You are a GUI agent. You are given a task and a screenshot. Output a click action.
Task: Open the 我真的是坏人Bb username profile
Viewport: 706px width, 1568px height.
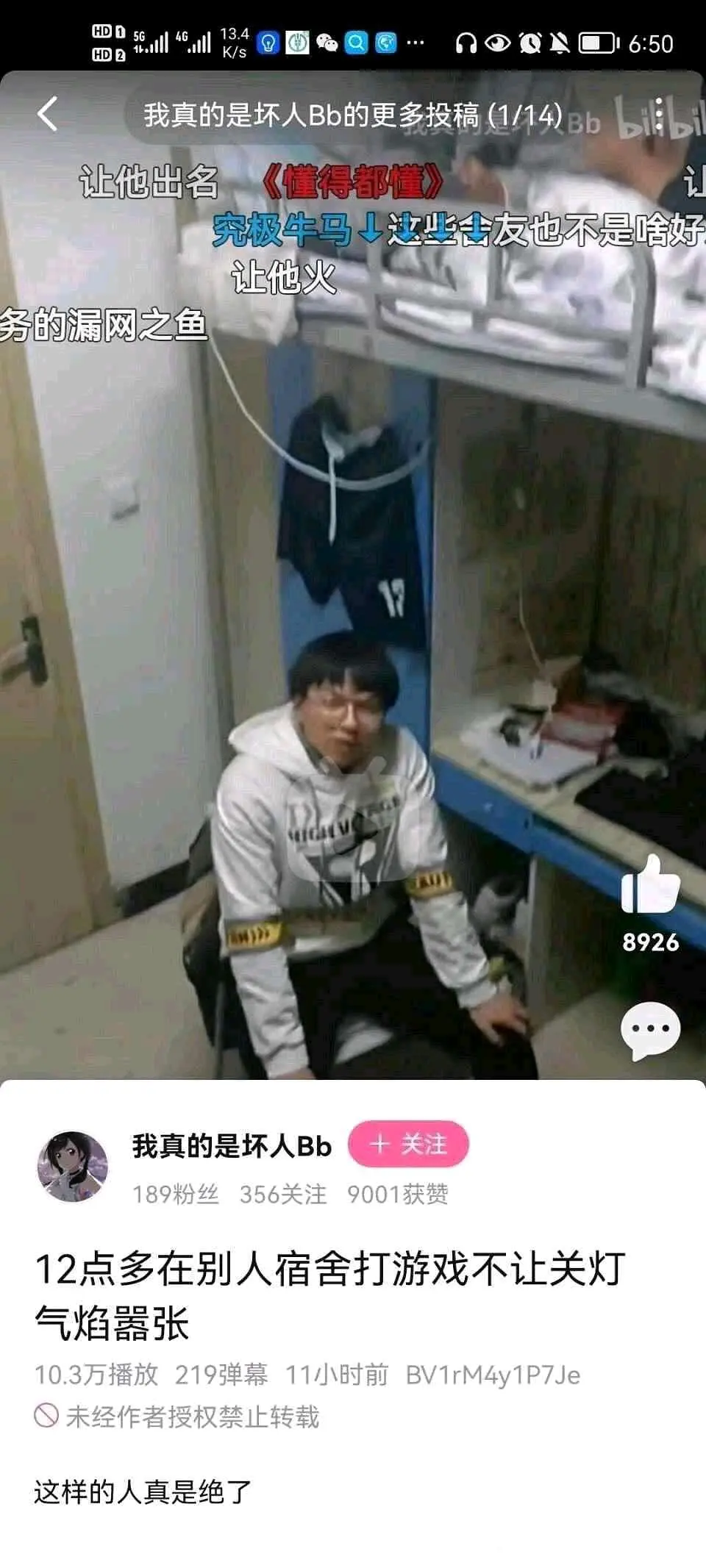pos(232,1145)
